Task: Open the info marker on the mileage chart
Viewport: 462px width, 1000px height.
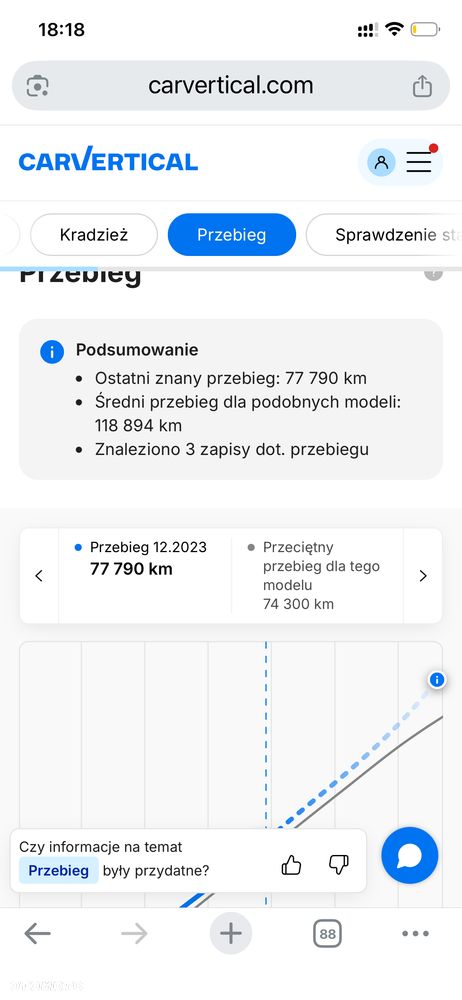Action: [x=436, y=679]
